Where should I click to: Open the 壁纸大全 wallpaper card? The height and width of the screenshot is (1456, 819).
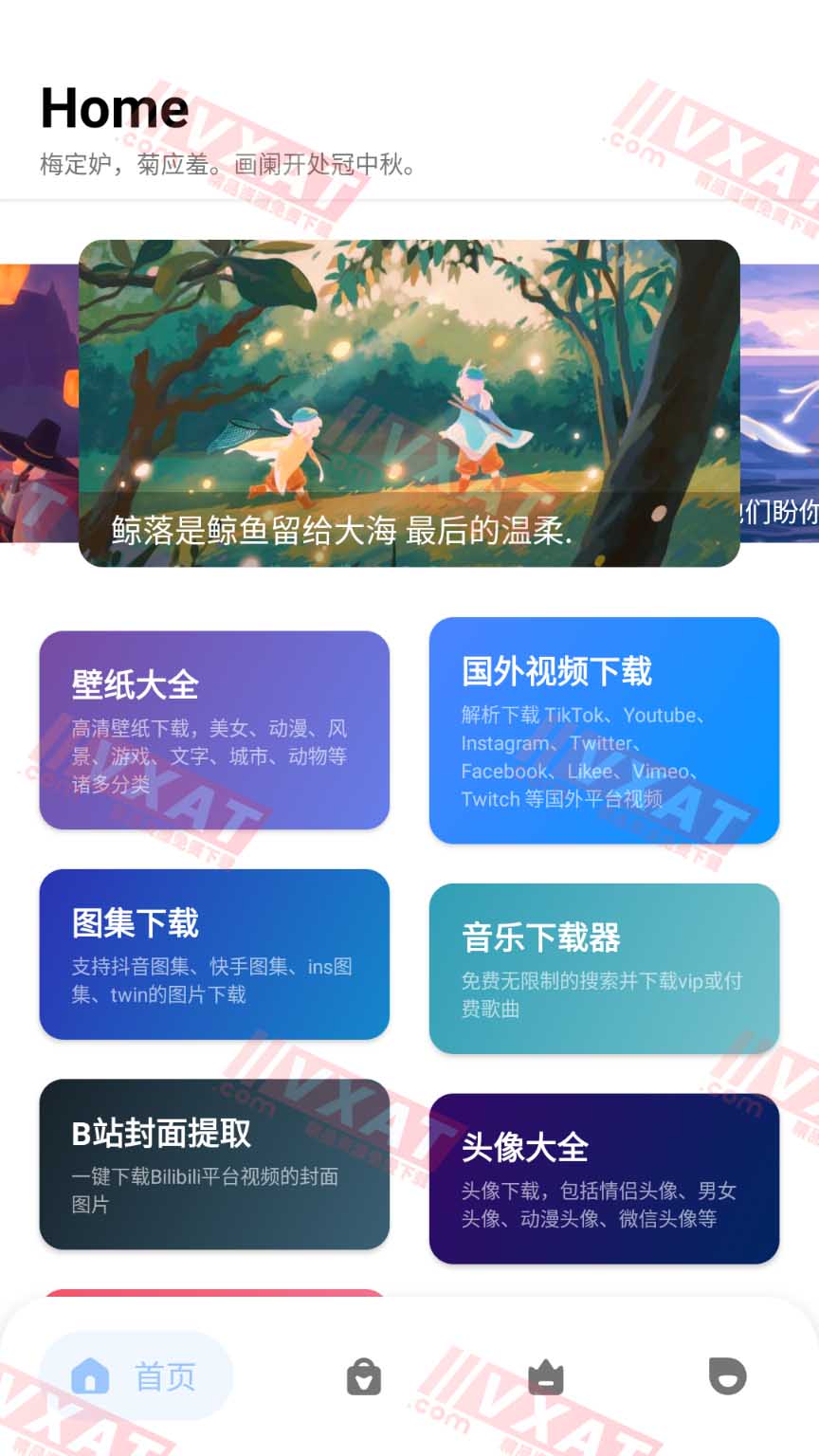coord(214,730)
